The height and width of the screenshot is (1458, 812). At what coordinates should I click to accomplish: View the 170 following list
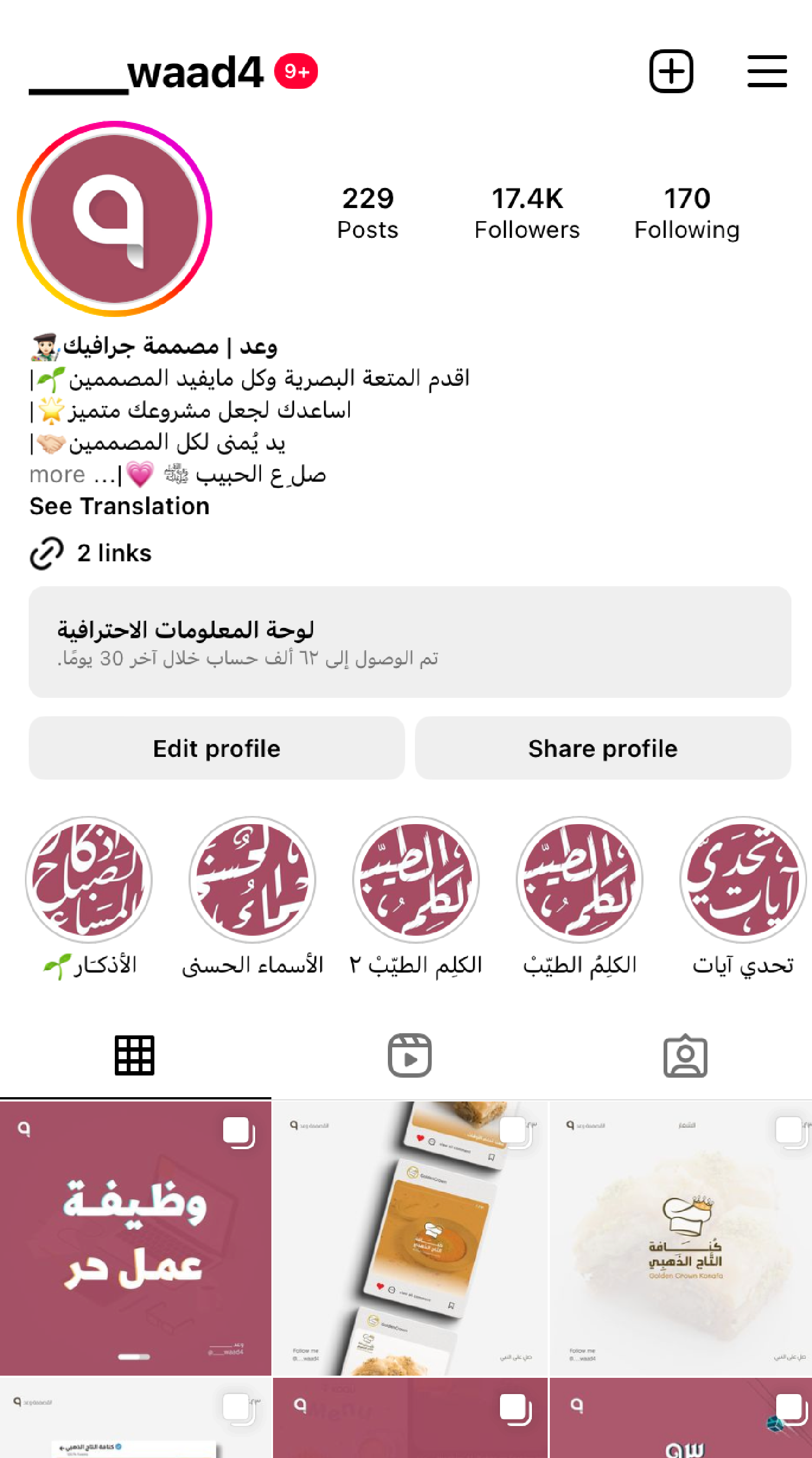tap(686, 213)
